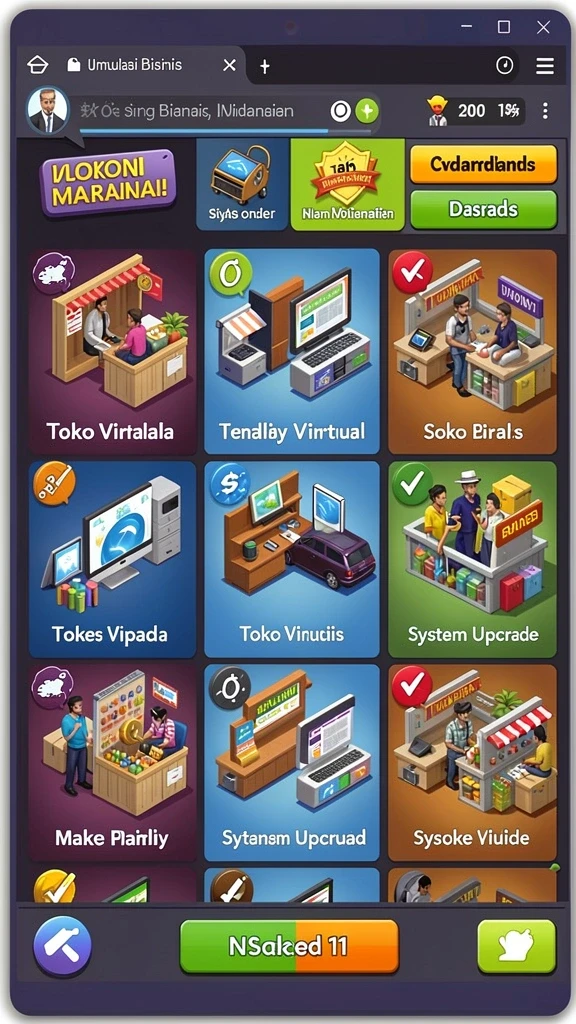
Task: Open the three-dot overflow menu
Action: click(545, 110)
